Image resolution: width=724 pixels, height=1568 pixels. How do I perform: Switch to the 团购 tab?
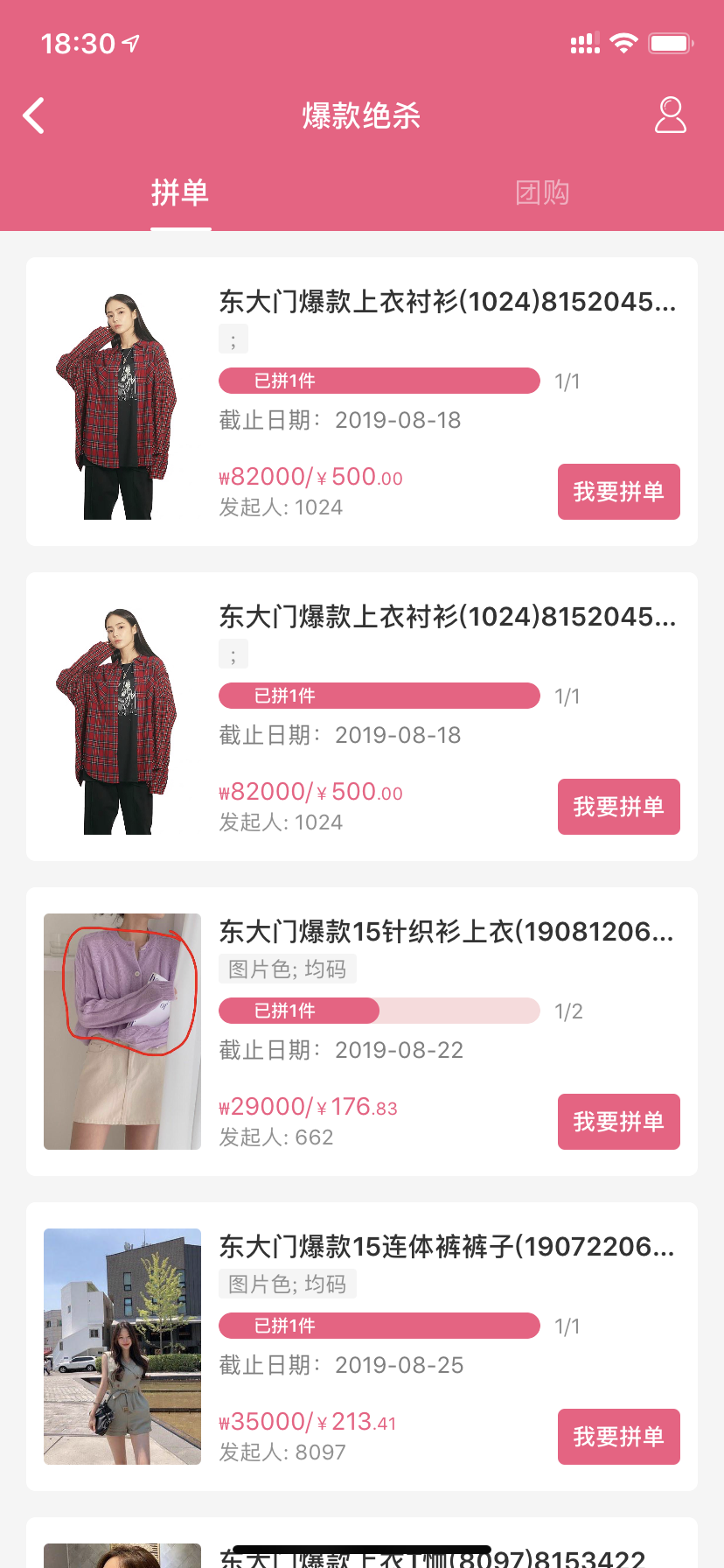coord(542,192)
